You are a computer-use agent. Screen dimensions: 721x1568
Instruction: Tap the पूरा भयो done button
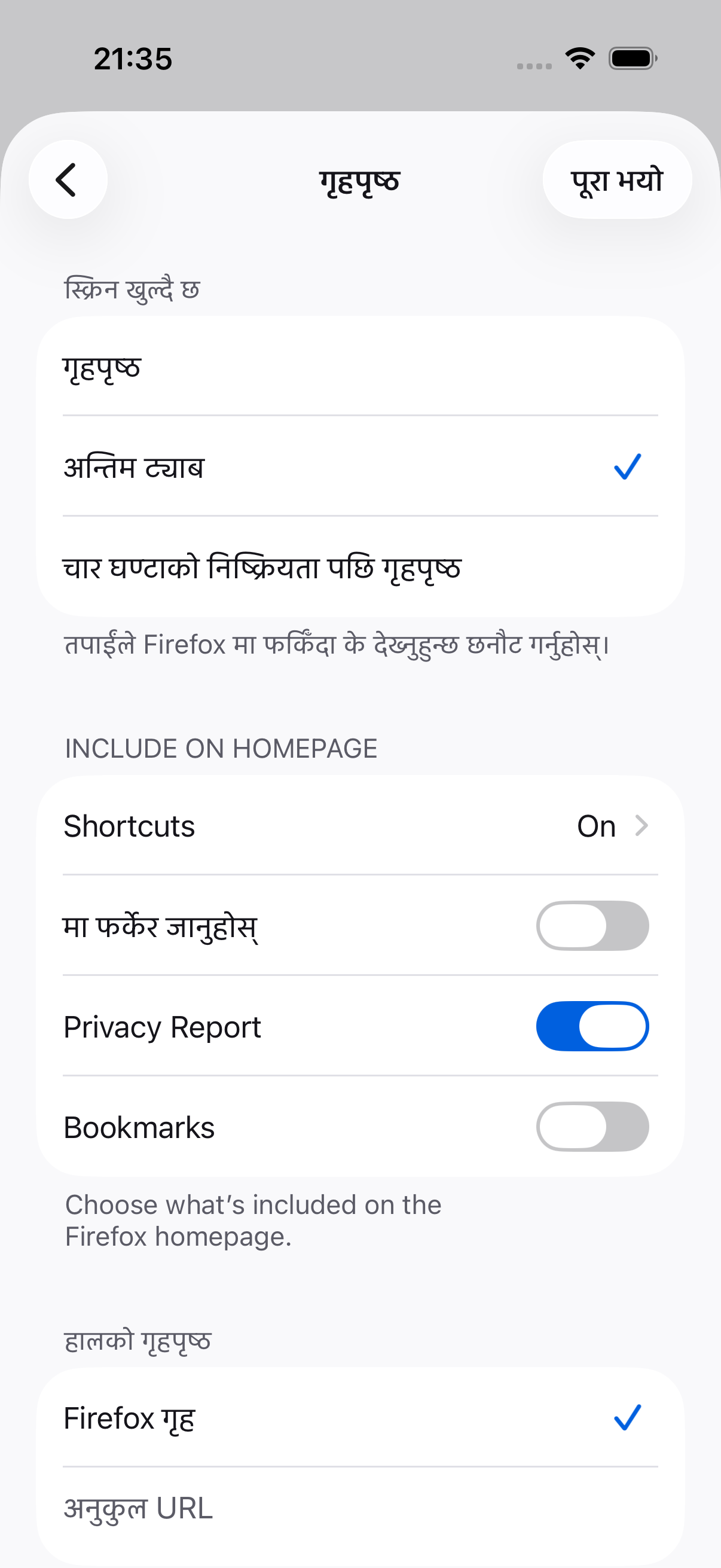(x=617, y=179)
